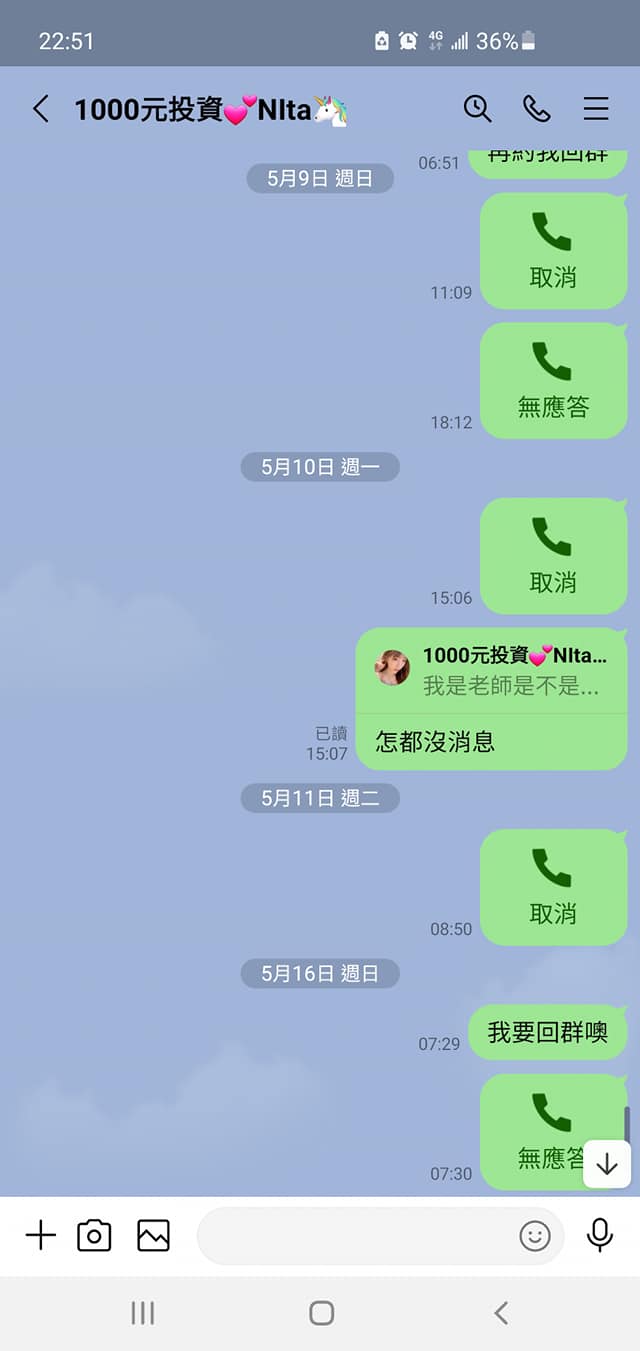
Task: Search within this conversation
Action: 477,109
